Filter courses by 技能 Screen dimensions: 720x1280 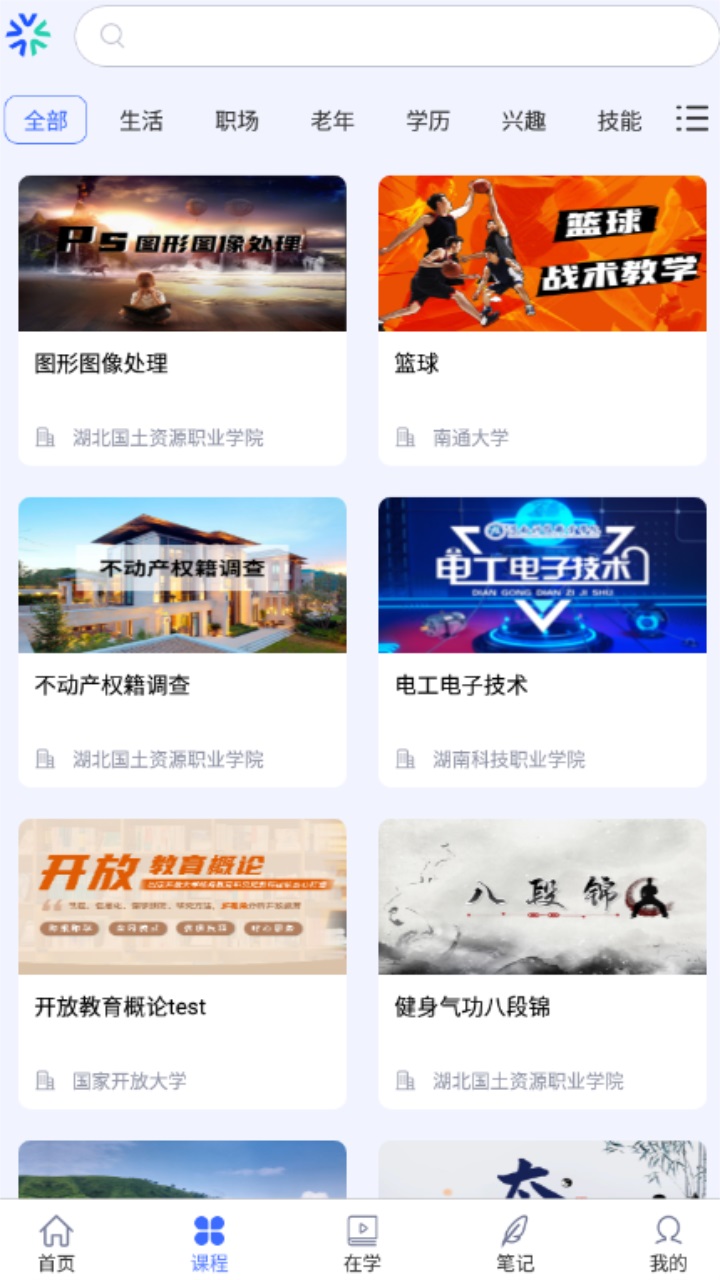pos(619,121)
